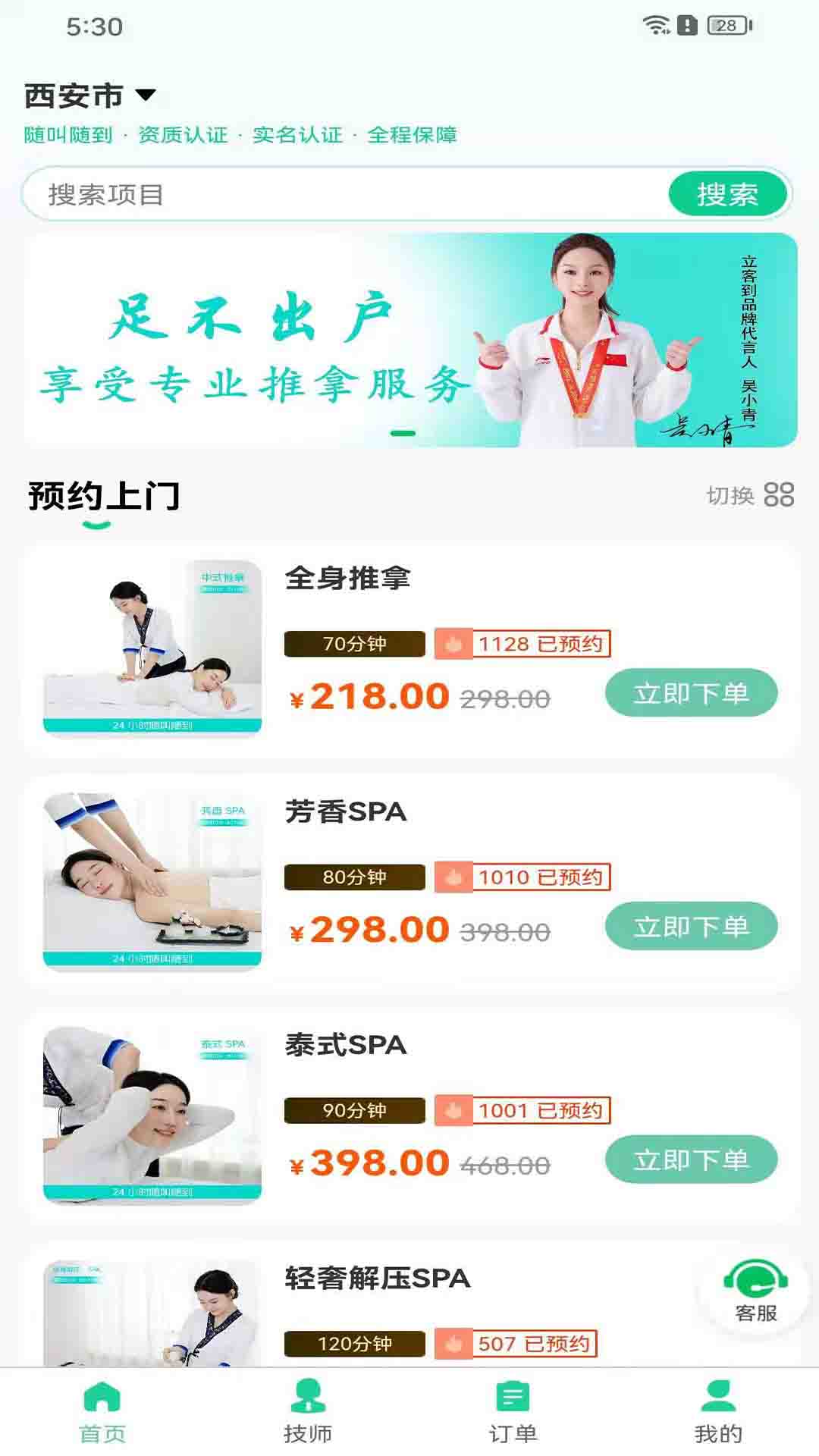Viewport: 819px width, 1456px height.
Task: Order 全身推拿 with 立即下单
Action: click(x=691, y=692)
